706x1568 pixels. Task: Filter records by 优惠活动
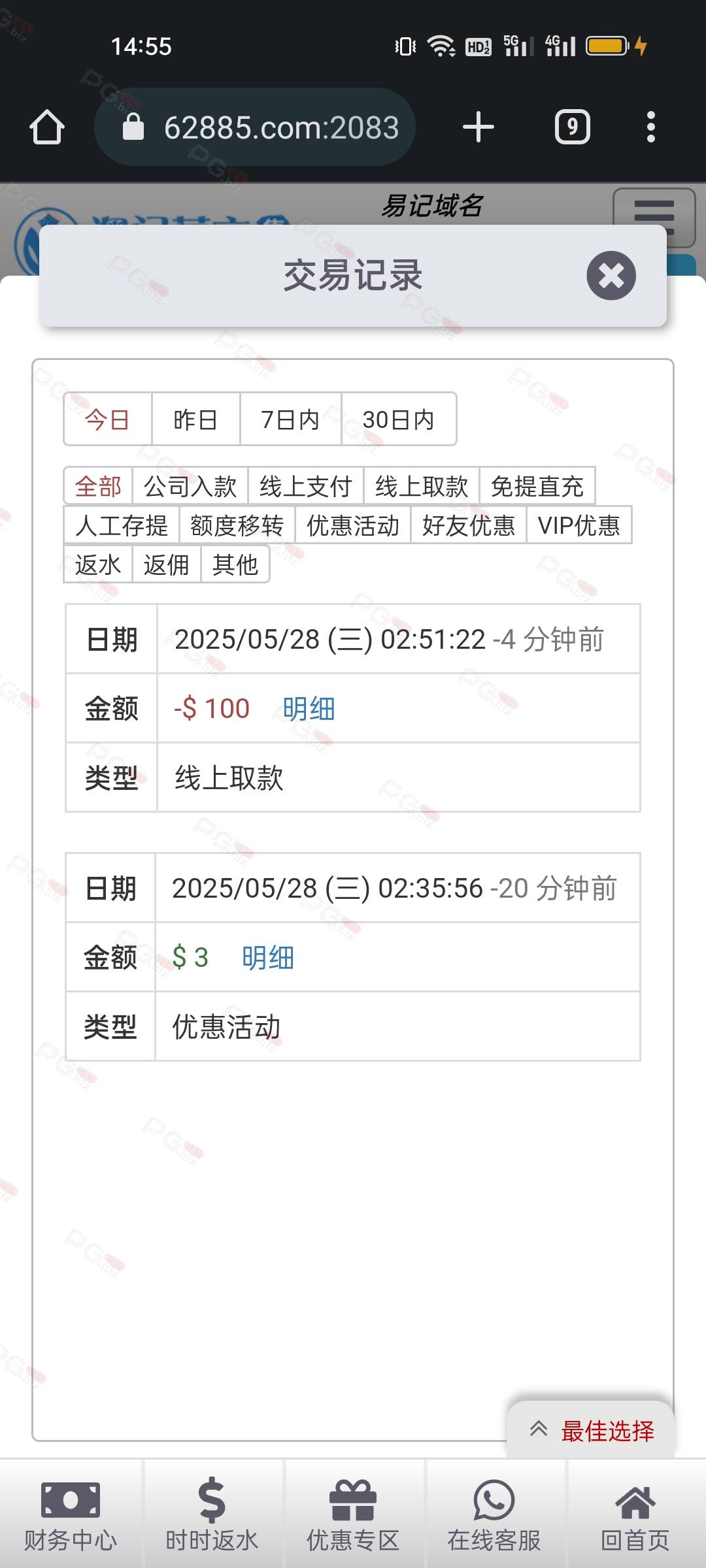coord(353,525)
